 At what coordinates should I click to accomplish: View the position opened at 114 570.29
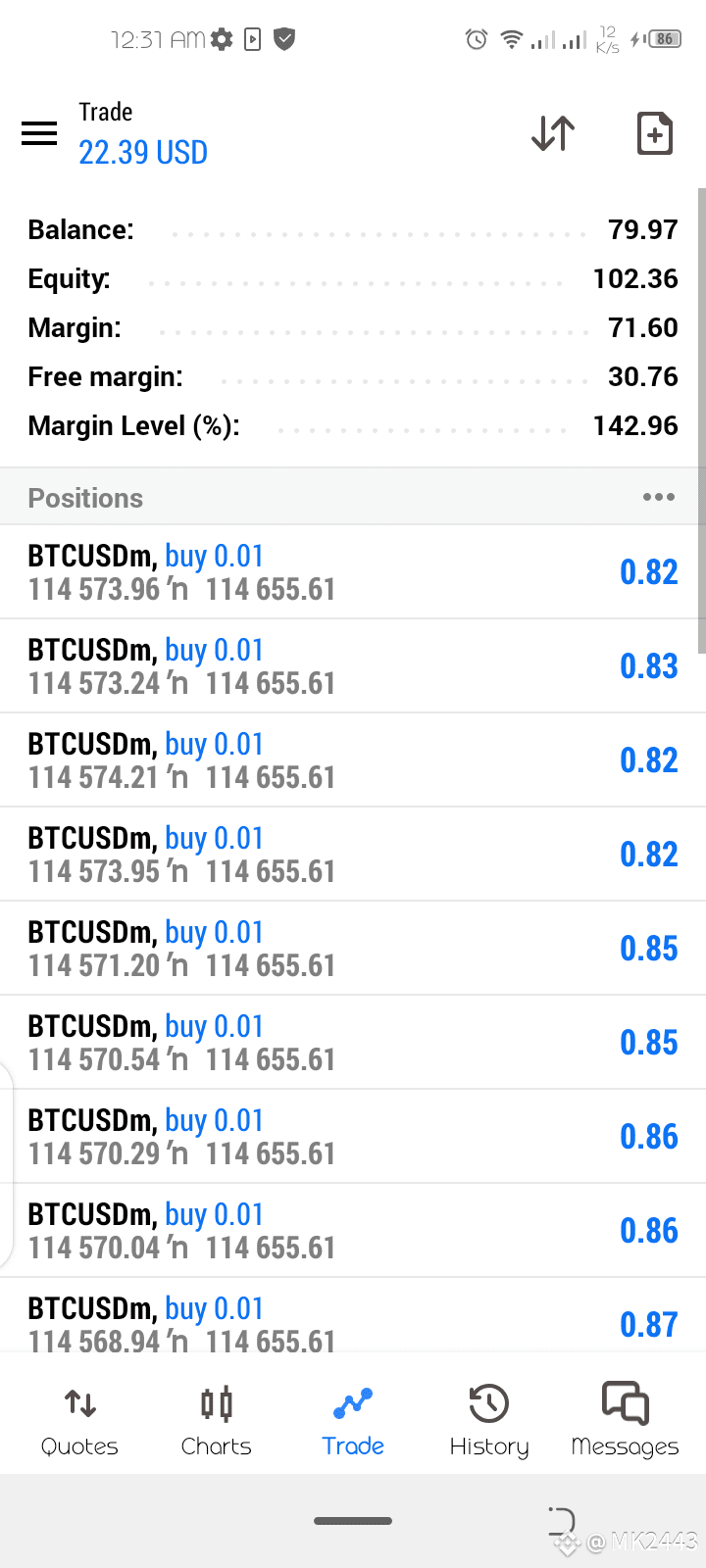(x=353, y=1137)
